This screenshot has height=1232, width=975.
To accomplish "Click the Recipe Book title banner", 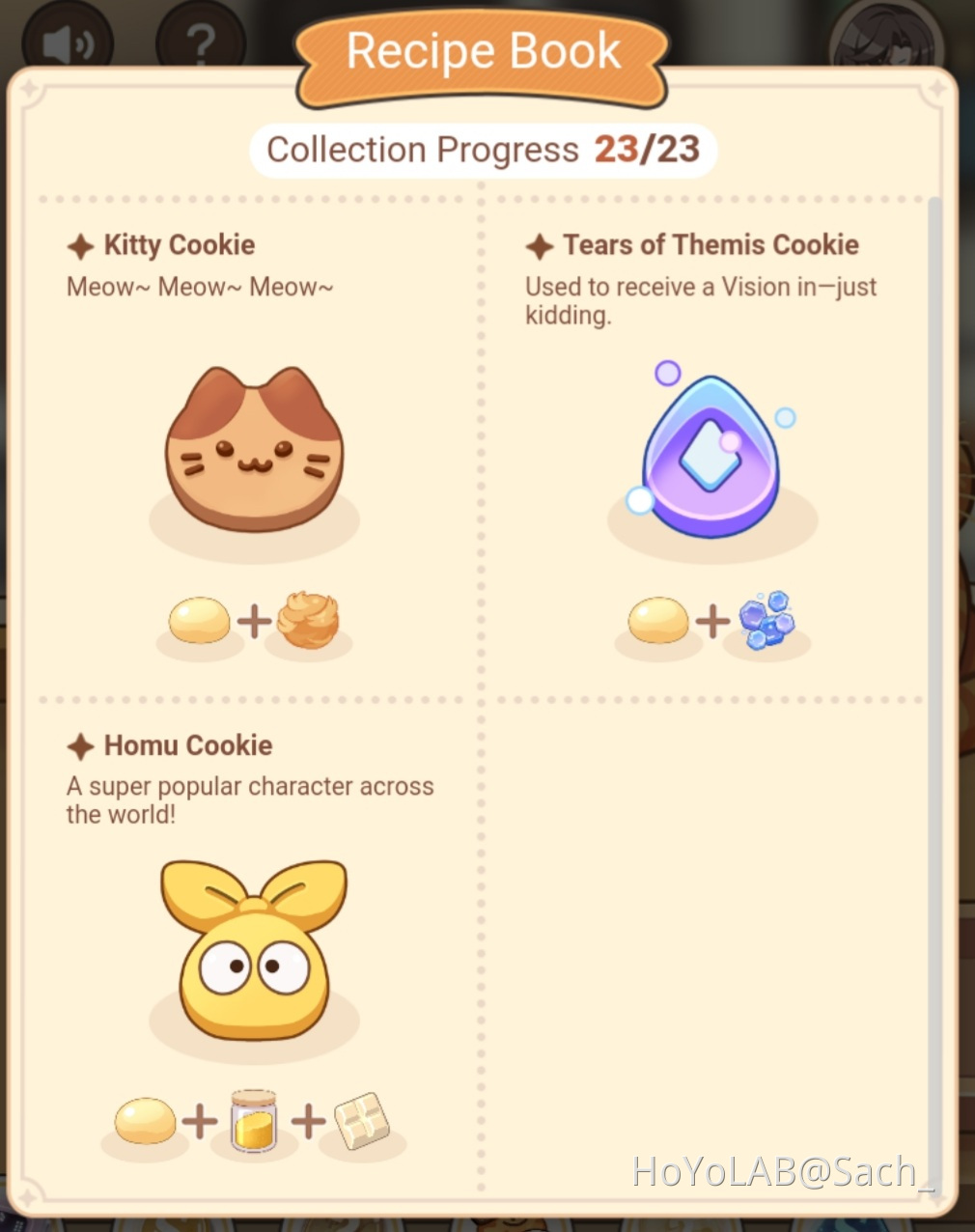I will [483, 51].
